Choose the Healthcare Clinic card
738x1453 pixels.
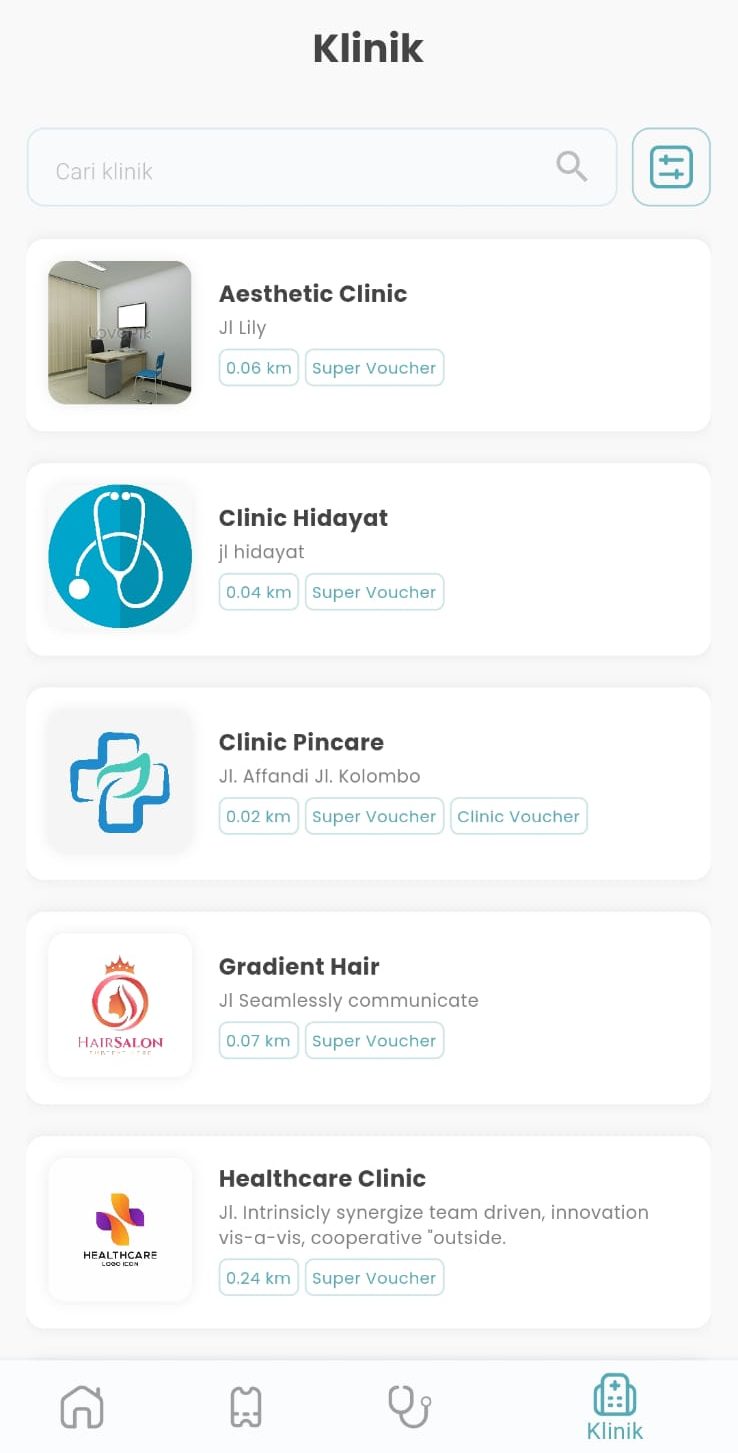[368, 1231]
